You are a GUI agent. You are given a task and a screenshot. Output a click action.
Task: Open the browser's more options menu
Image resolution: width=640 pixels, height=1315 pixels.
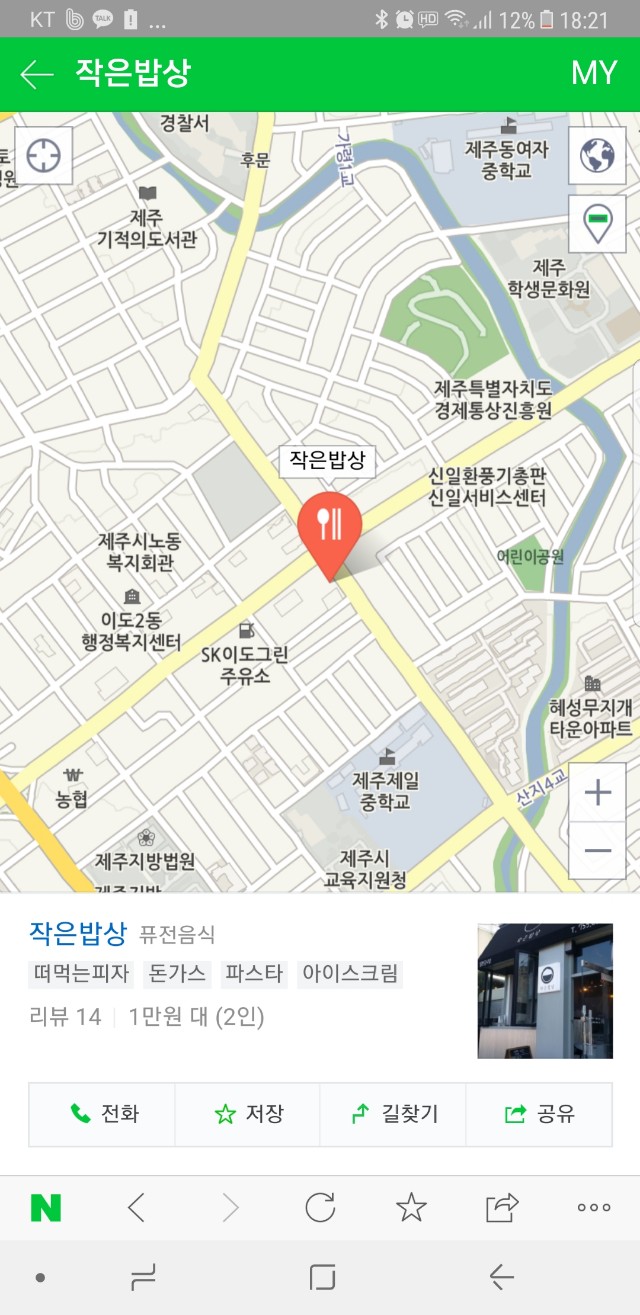pyautogui.click(x=594, y=1208)
